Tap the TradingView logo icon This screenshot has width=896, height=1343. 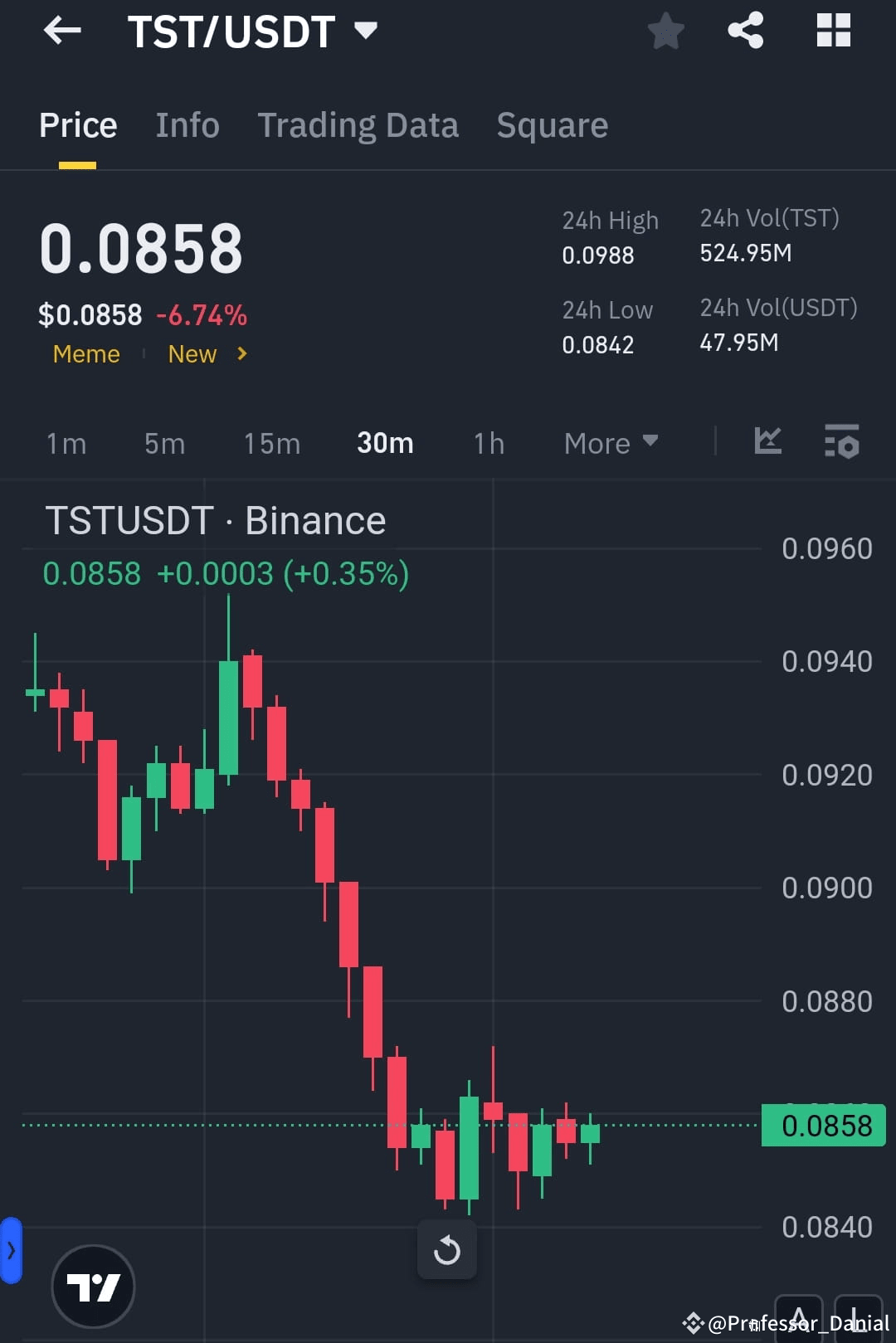93,1283
